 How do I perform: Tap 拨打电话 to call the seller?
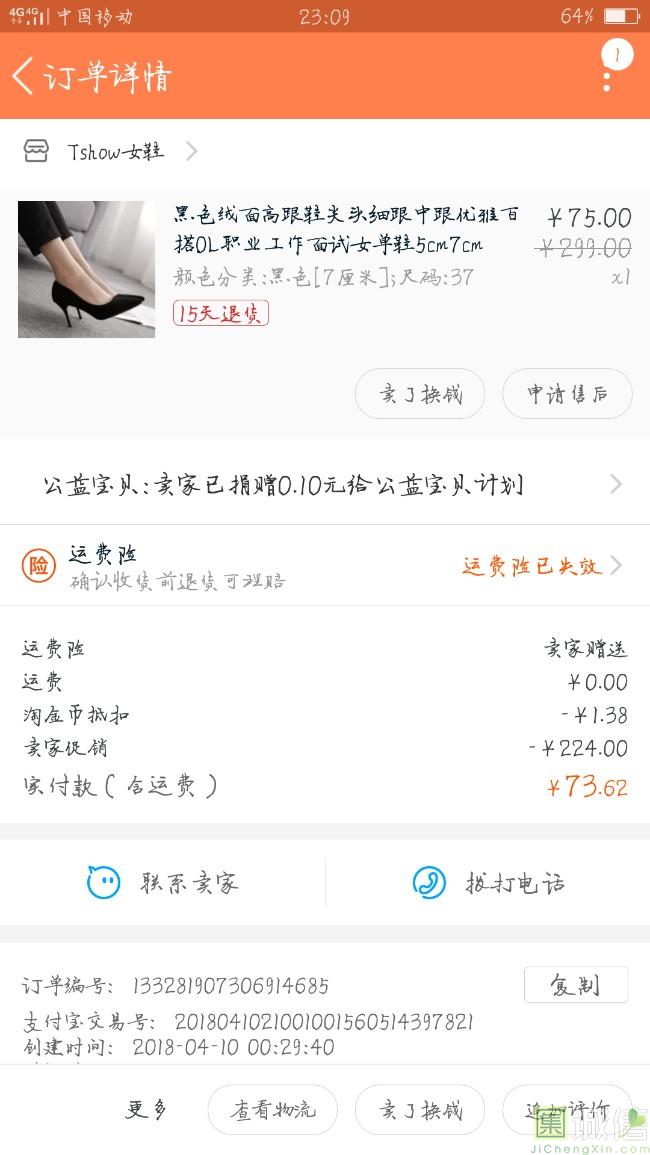[x=488, y=883]
